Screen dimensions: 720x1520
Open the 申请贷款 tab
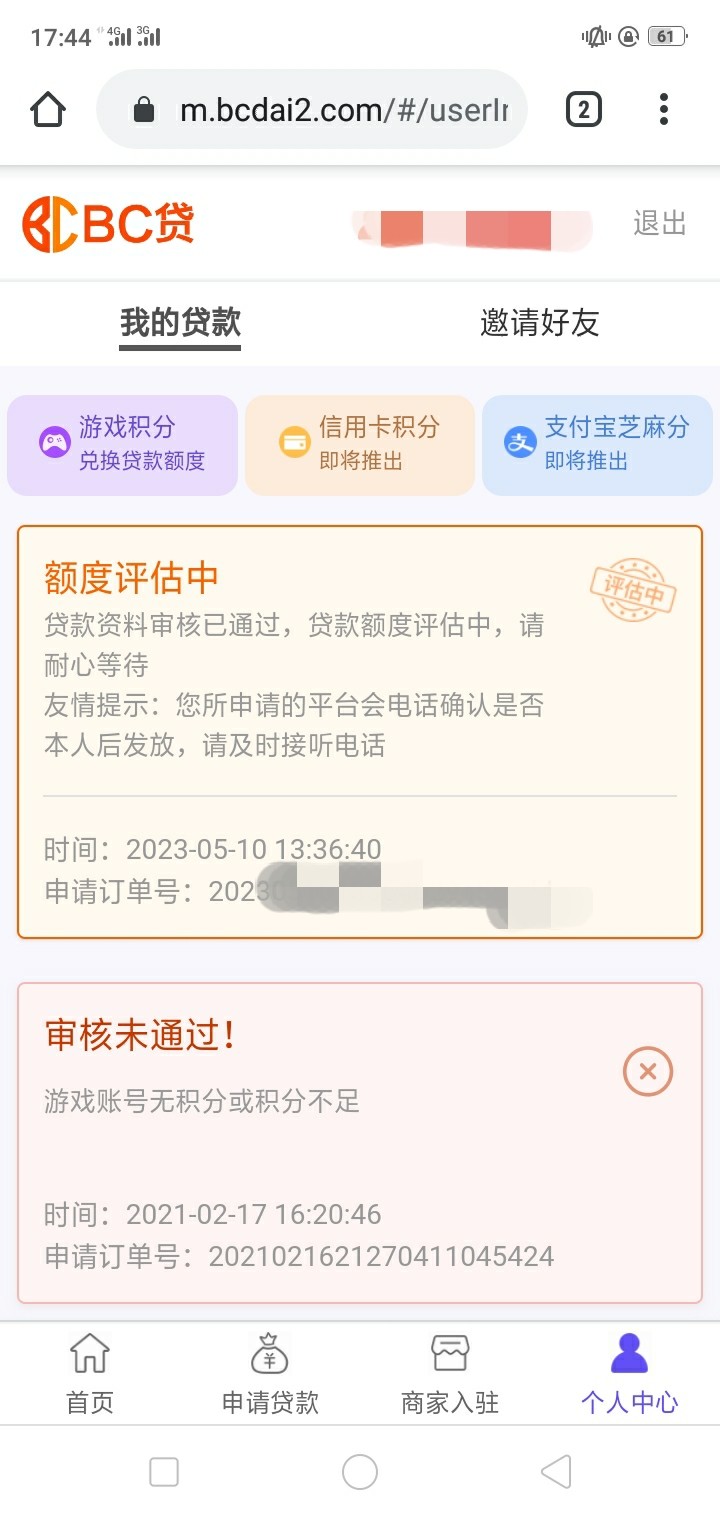click(270, 1373)
